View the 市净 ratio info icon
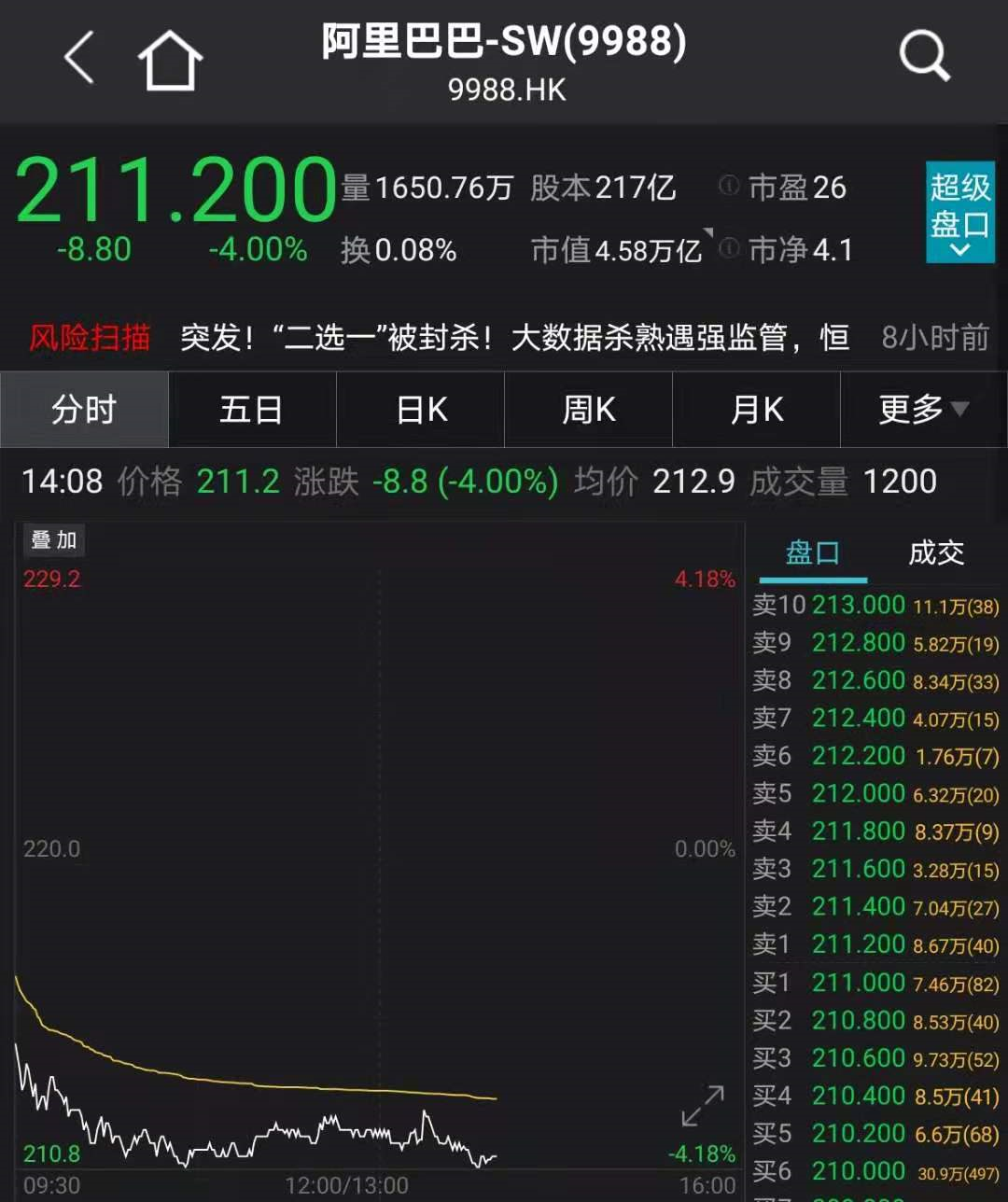The image size is (1008, 1202). coord(730,249)
